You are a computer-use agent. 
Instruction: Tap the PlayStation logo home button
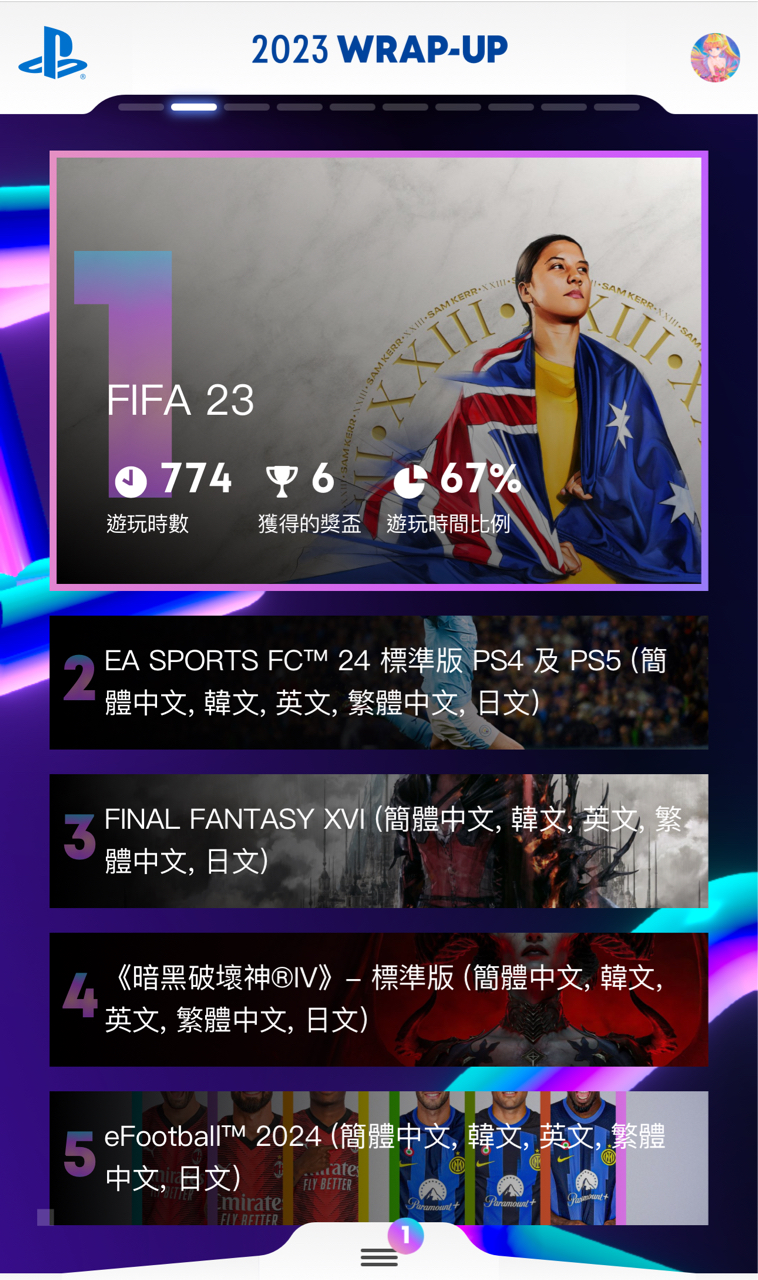[52, 54]
